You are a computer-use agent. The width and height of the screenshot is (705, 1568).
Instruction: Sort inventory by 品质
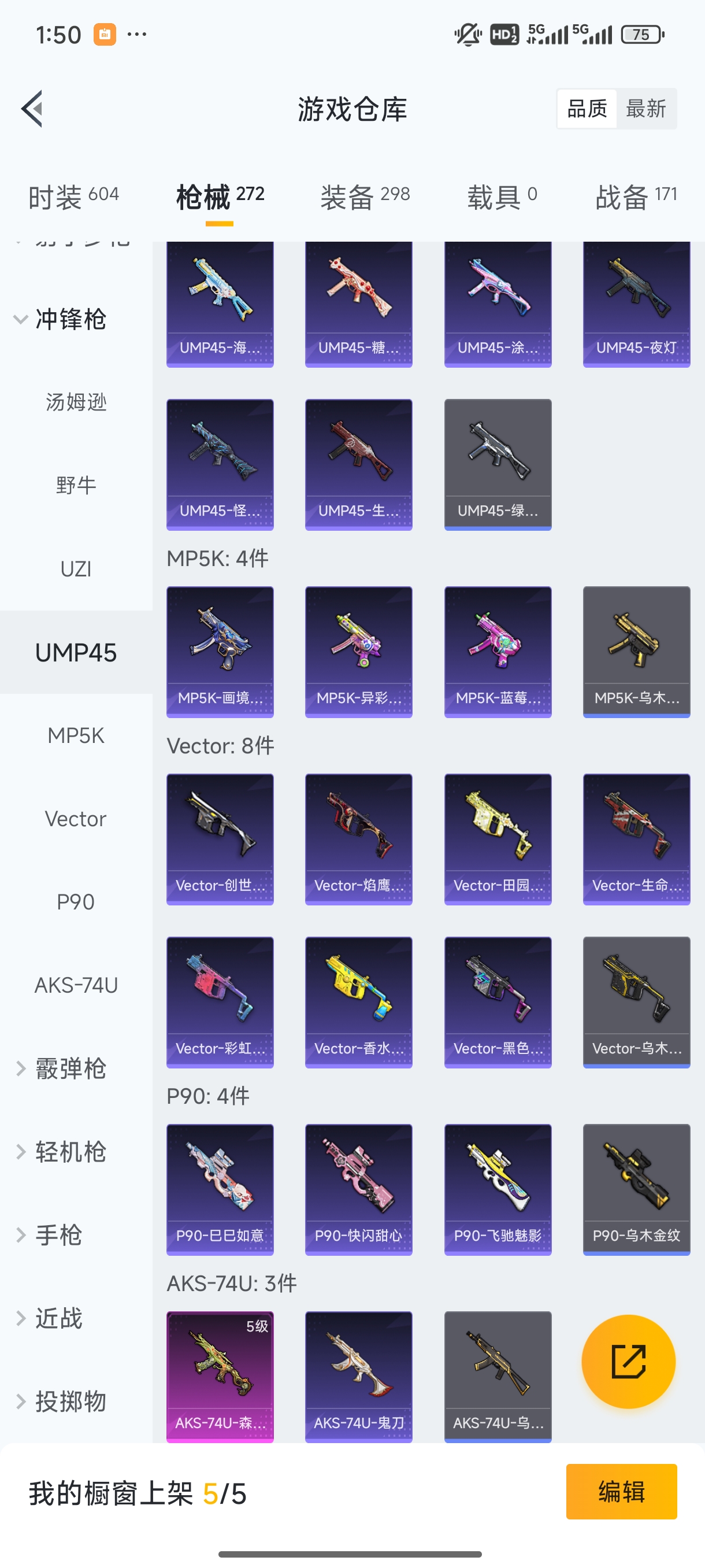(x=587, y=109)
